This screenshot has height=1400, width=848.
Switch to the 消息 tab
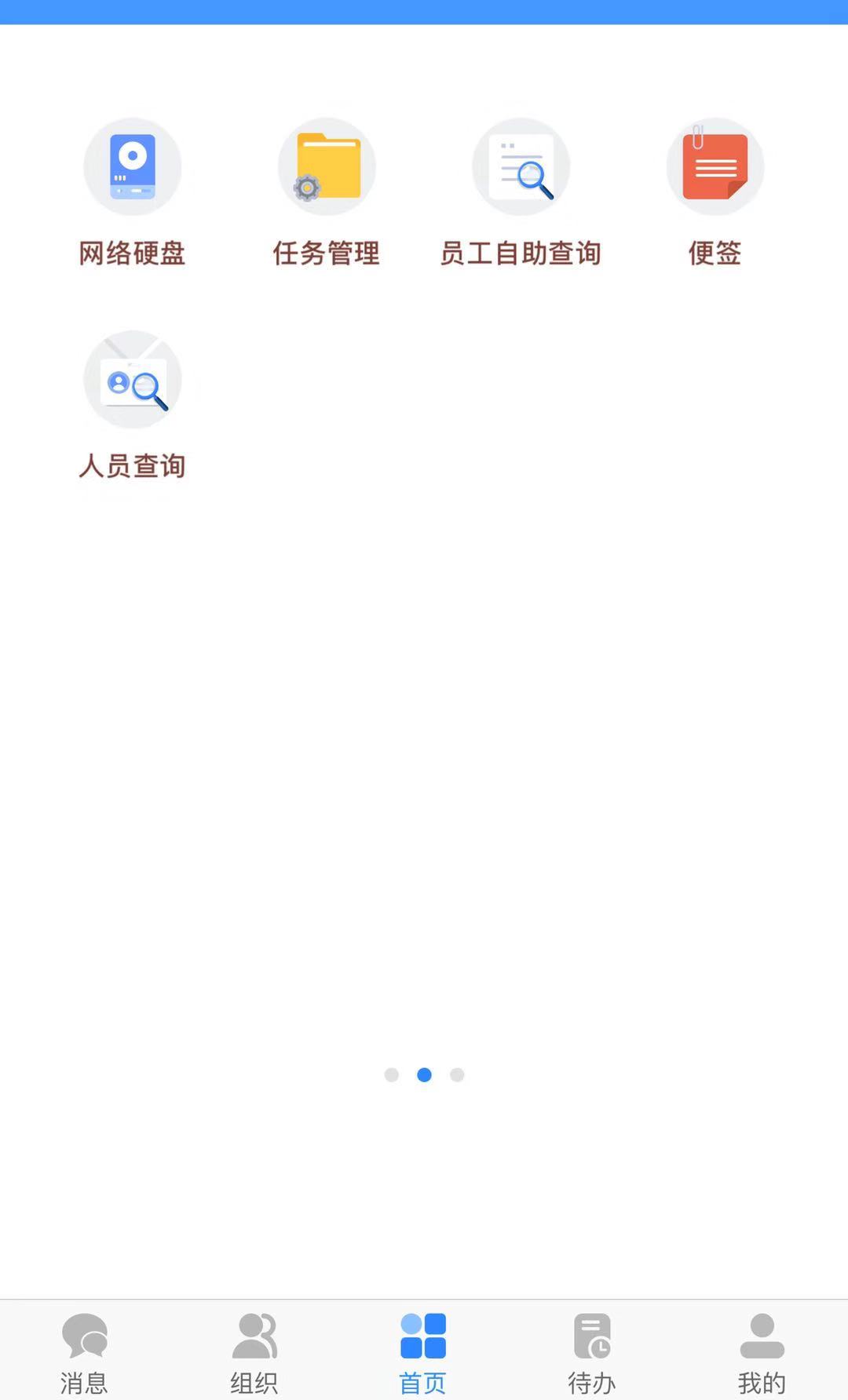click(x=84, y=1351)
